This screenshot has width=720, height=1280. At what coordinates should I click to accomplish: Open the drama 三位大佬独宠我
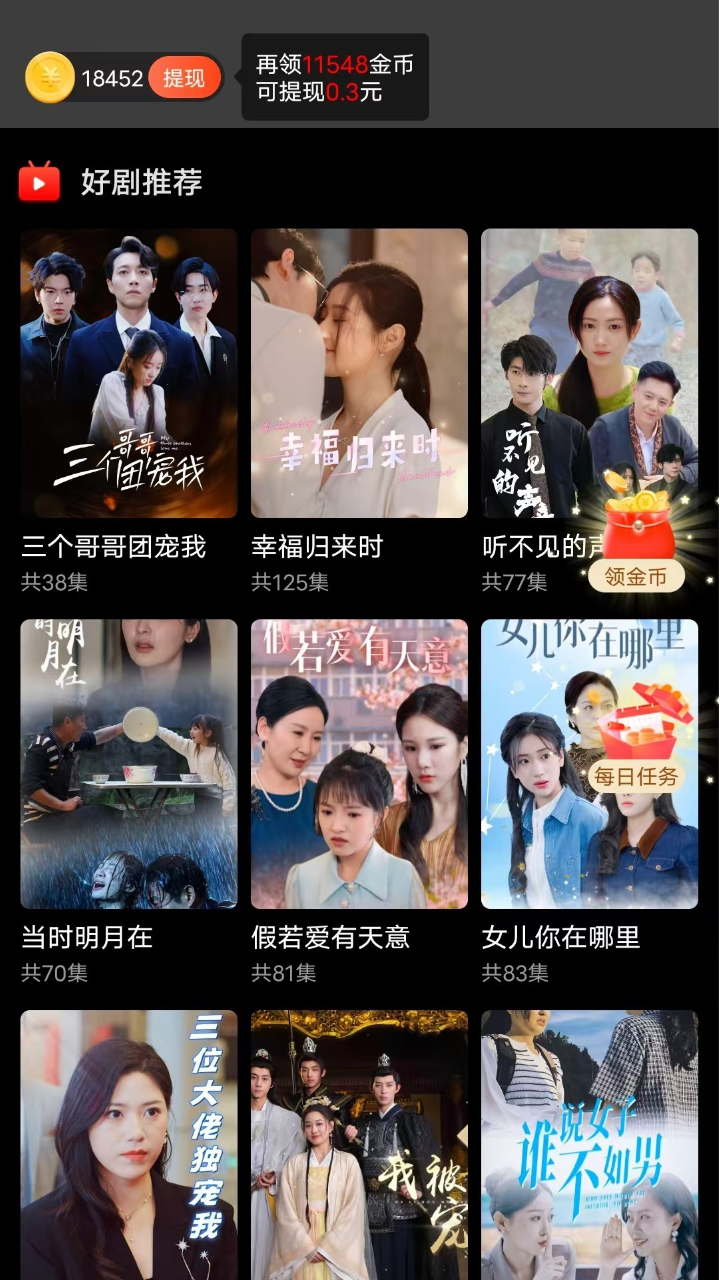129,1145
